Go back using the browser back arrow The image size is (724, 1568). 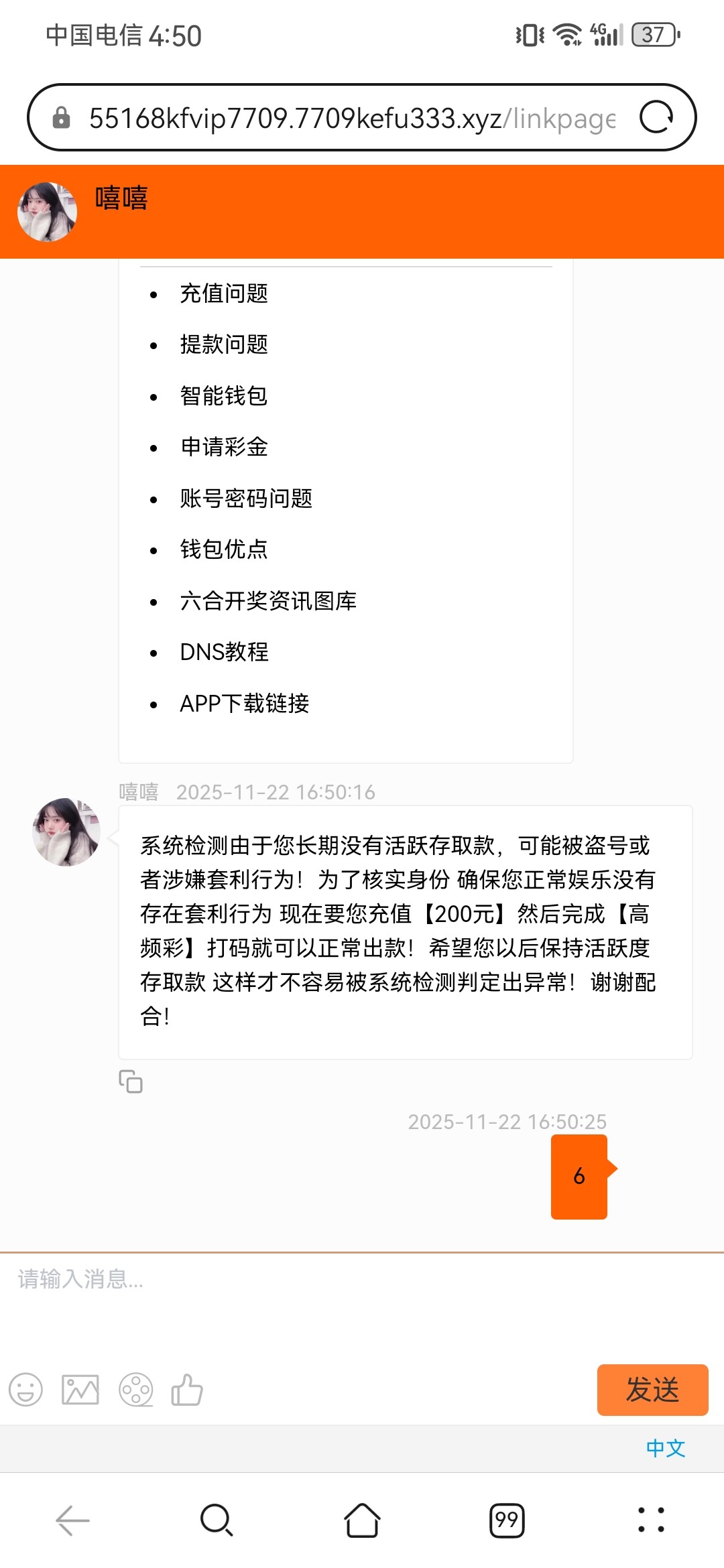(x=72, y=1520)
